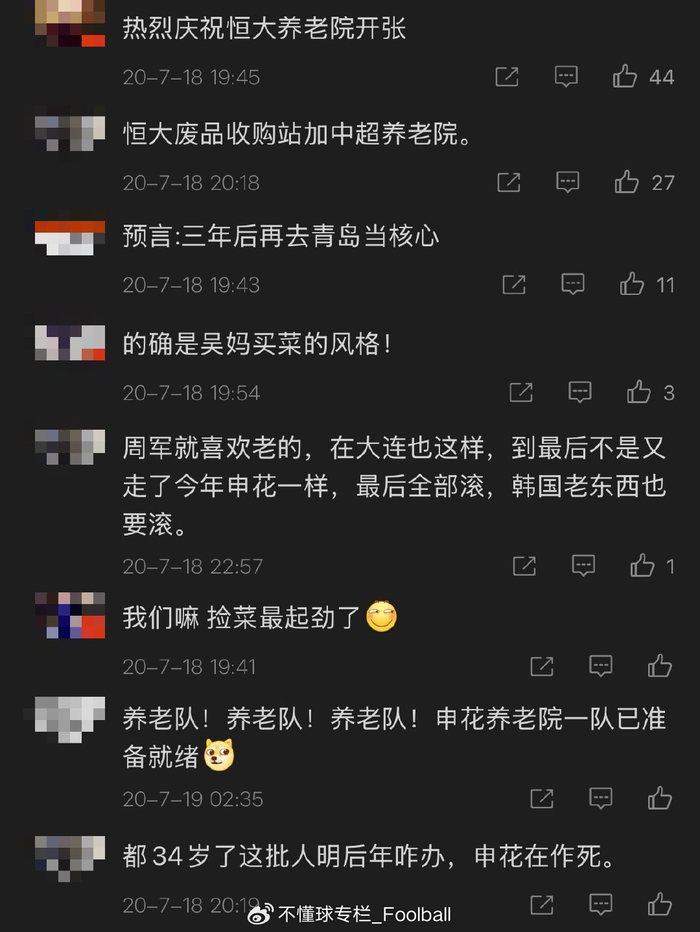The height and width of the screenshot is (932, 700).
Task: Reply to the comment '预言:三年后再去青岛当核心'
Action: (573, 285)
